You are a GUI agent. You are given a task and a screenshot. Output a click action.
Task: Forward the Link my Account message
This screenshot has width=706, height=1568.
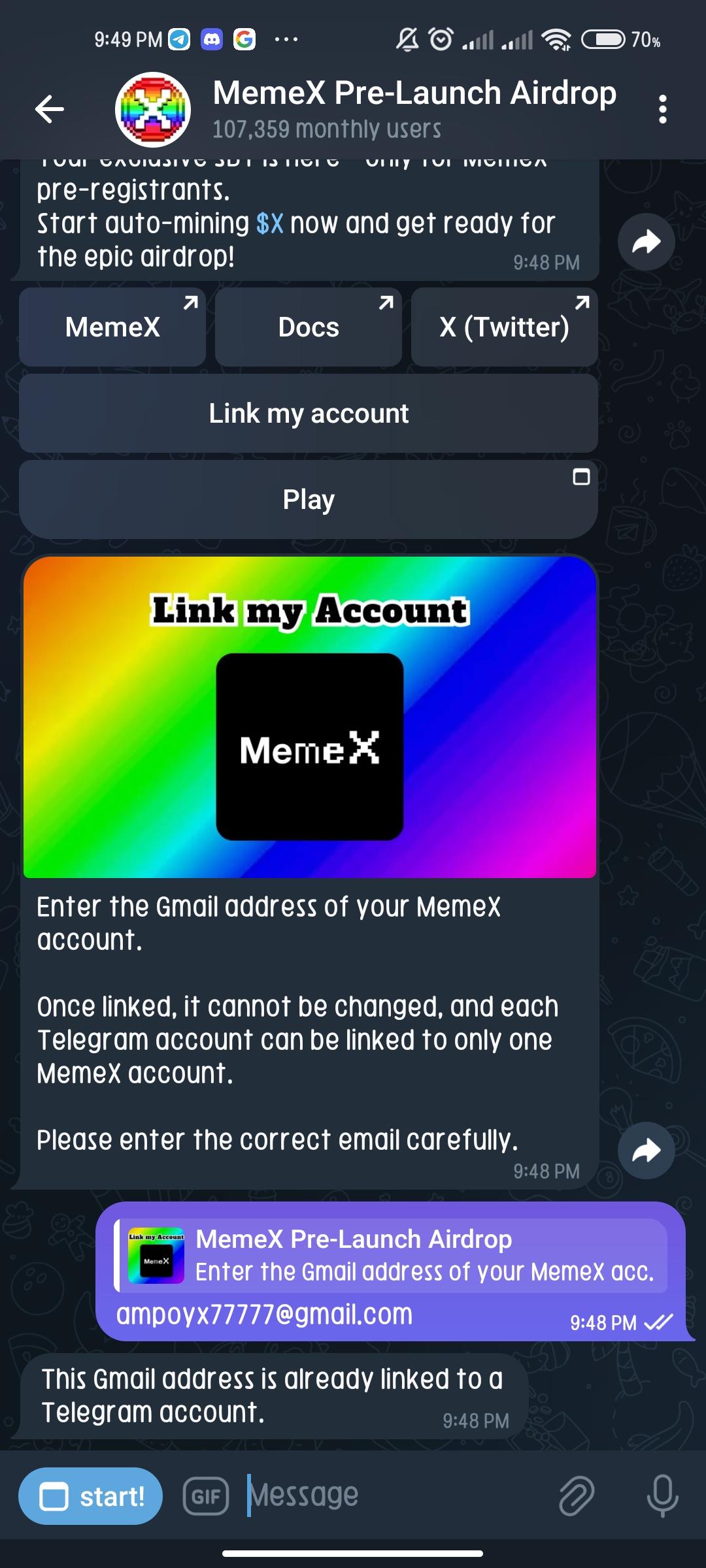coord(646,1151)
